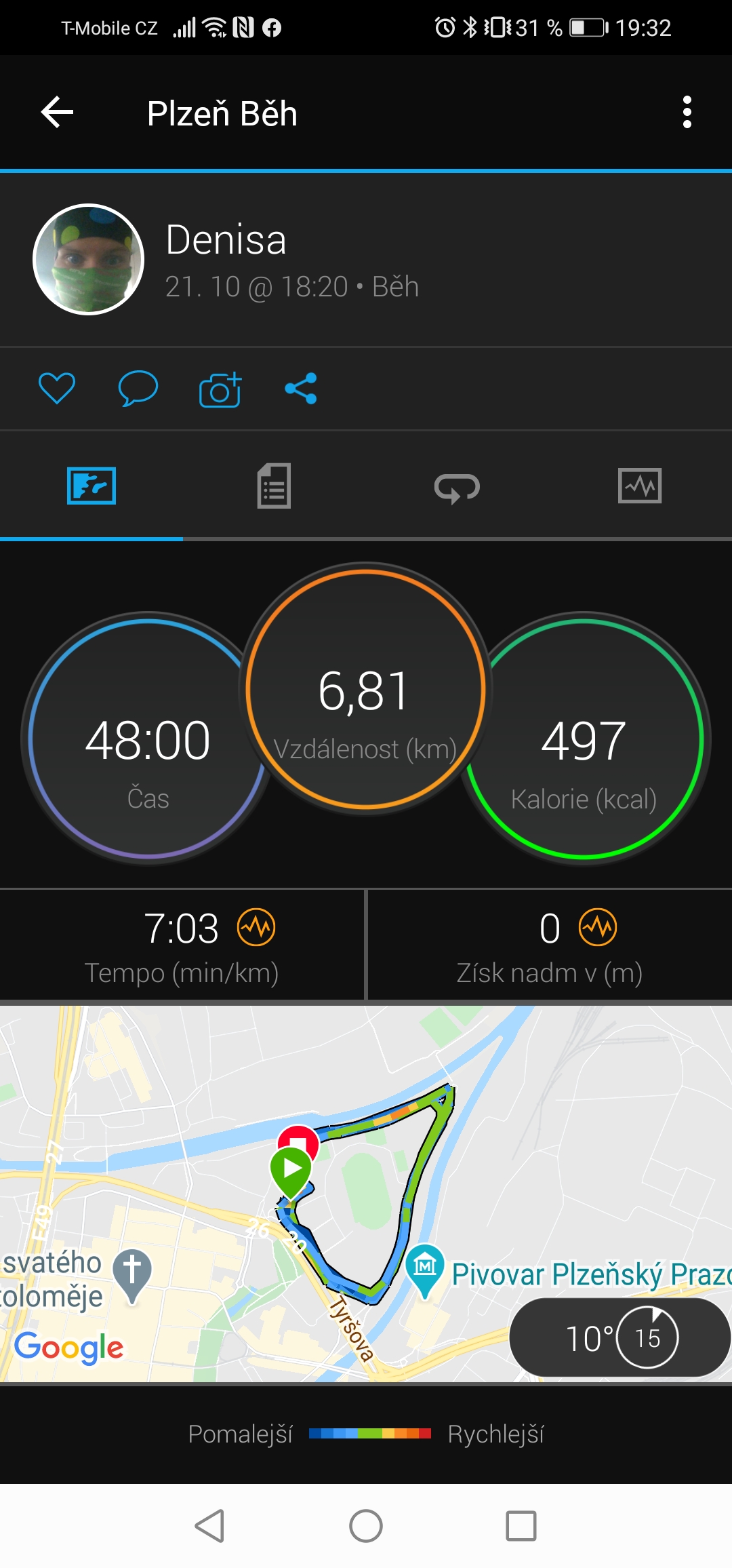Switch to the laps tab
The width and height of the screenshot is (732, 1568).
pos(457,487)
